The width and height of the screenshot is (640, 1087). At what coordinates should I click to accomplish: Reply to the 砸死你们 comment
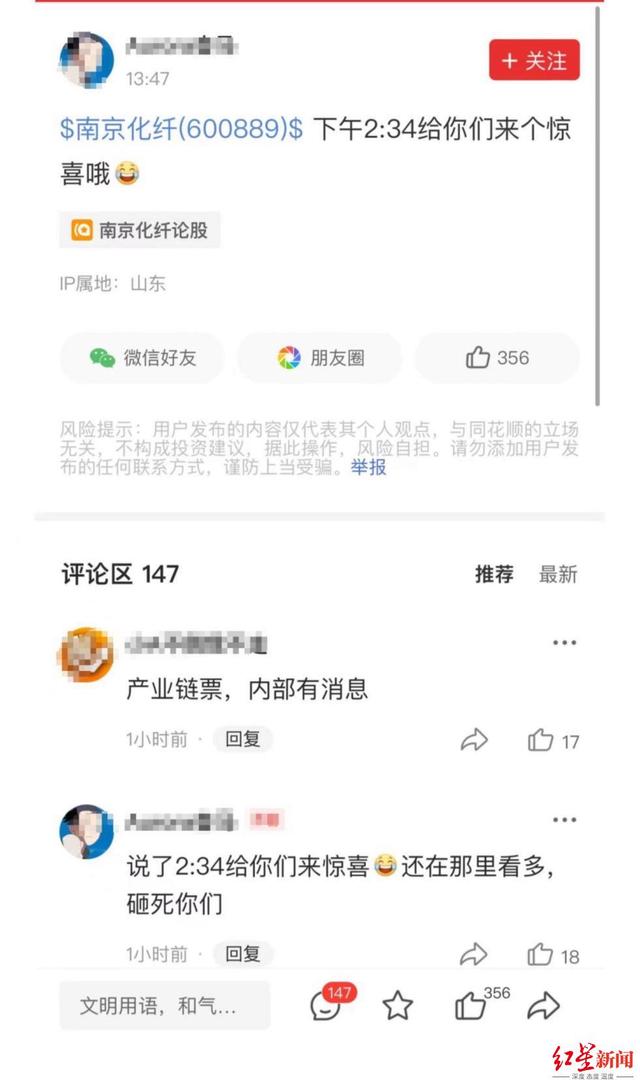tap(243, 954)
